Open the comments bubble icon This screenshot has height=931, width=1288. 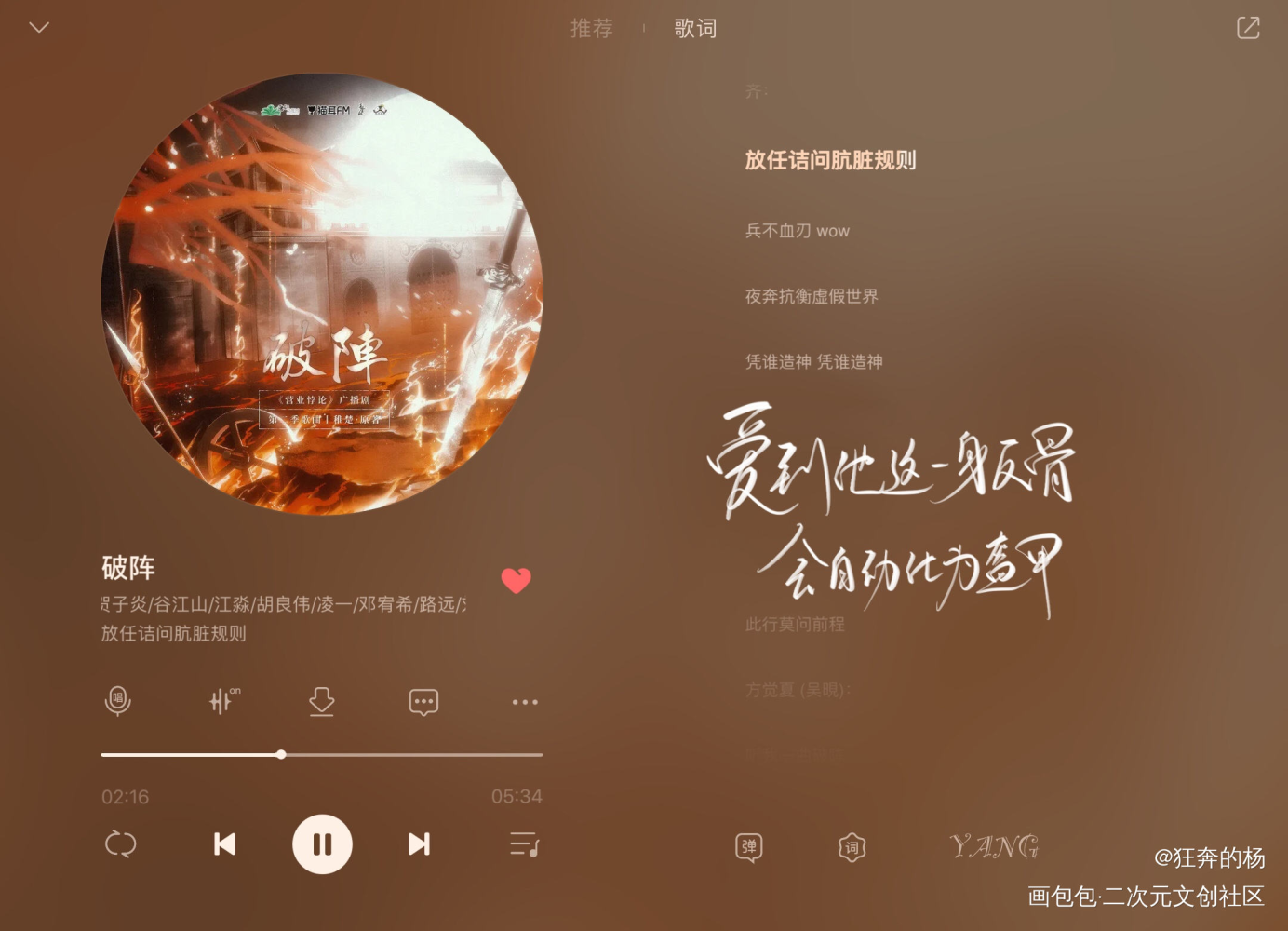click(x=423, y=701)
